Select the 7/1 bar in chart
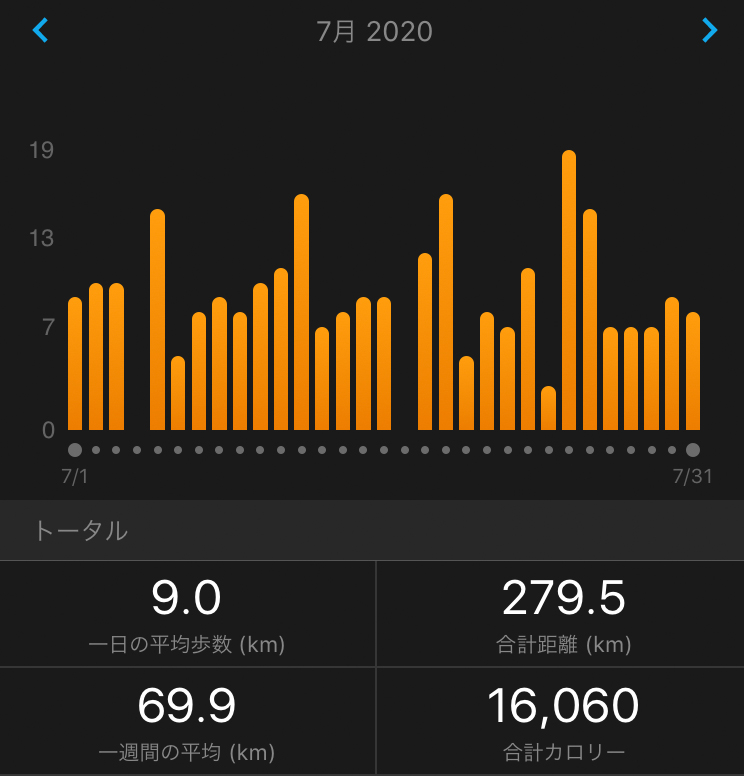Image resolution: width=744 pixels, height=776 pixels. click(x=75, y=364)
